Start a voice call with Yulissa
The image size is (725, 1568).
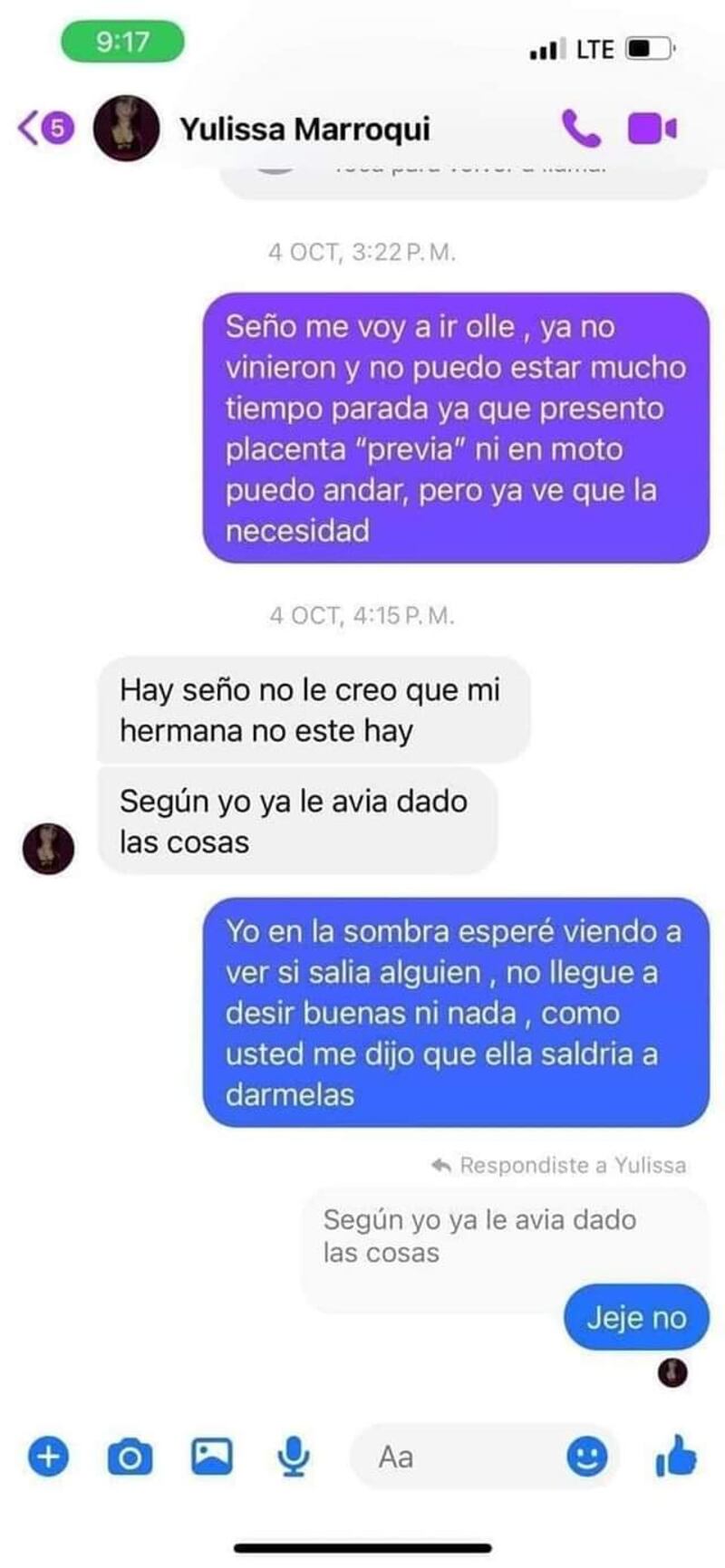tap(580, 129)
